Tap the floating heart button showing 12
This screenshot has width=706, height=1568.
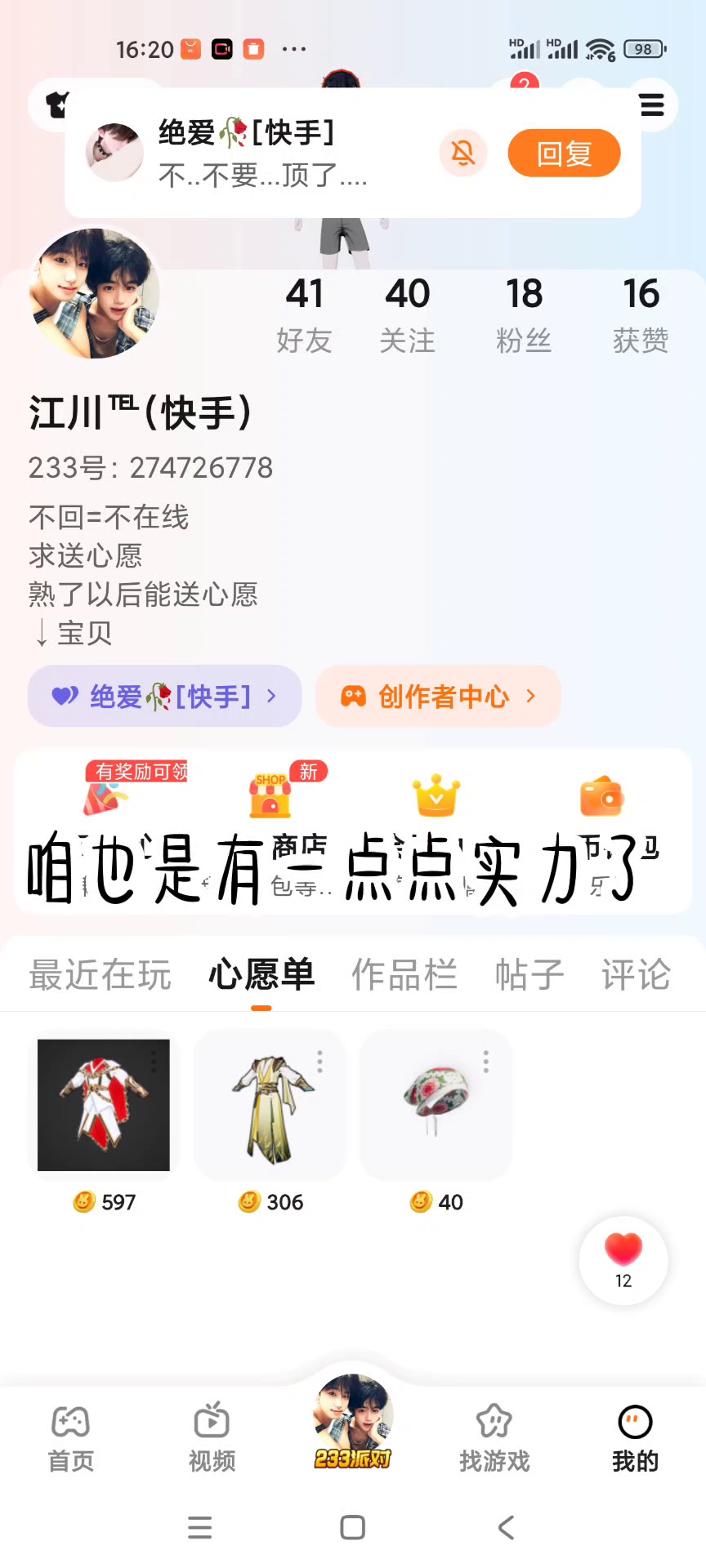tap(623, 1260)
